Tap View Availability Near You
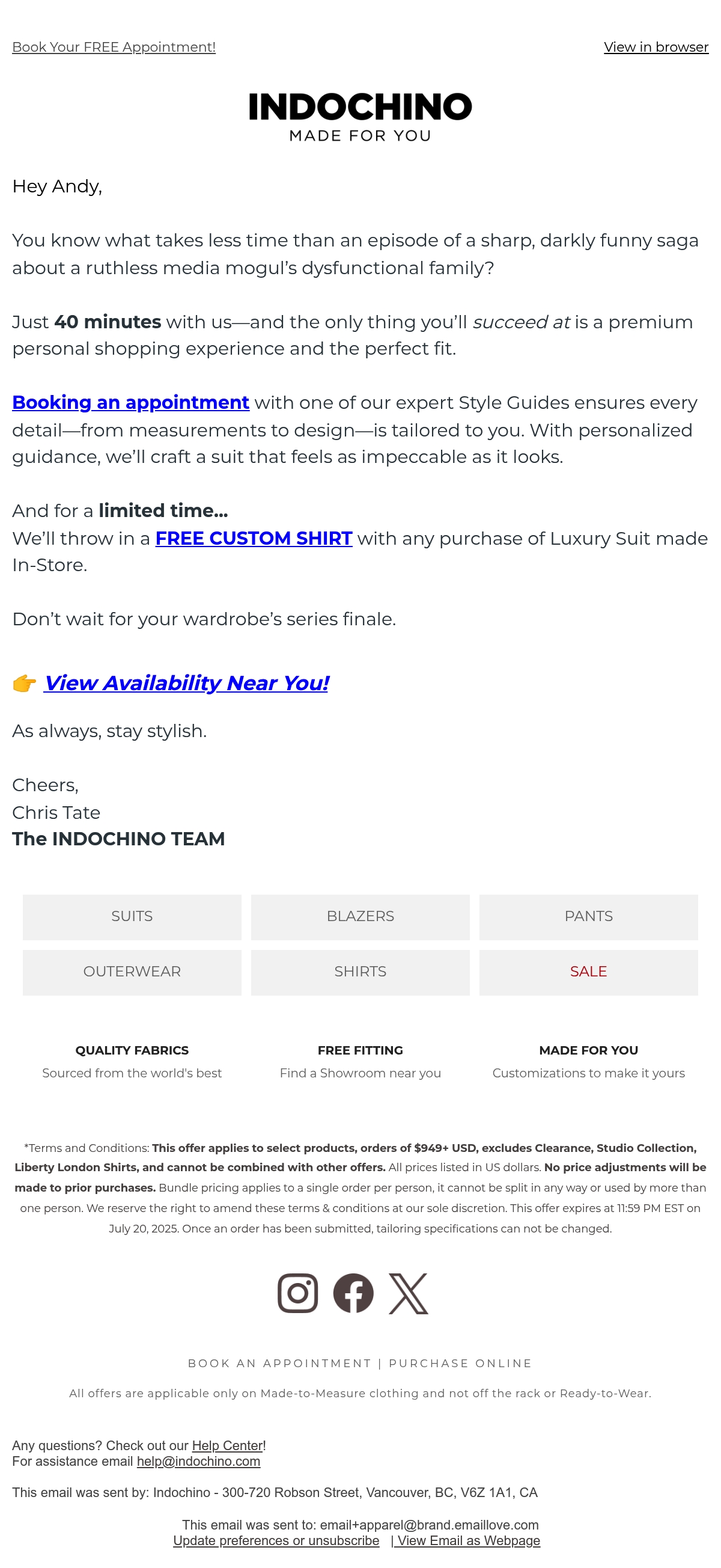 [186, 683]
